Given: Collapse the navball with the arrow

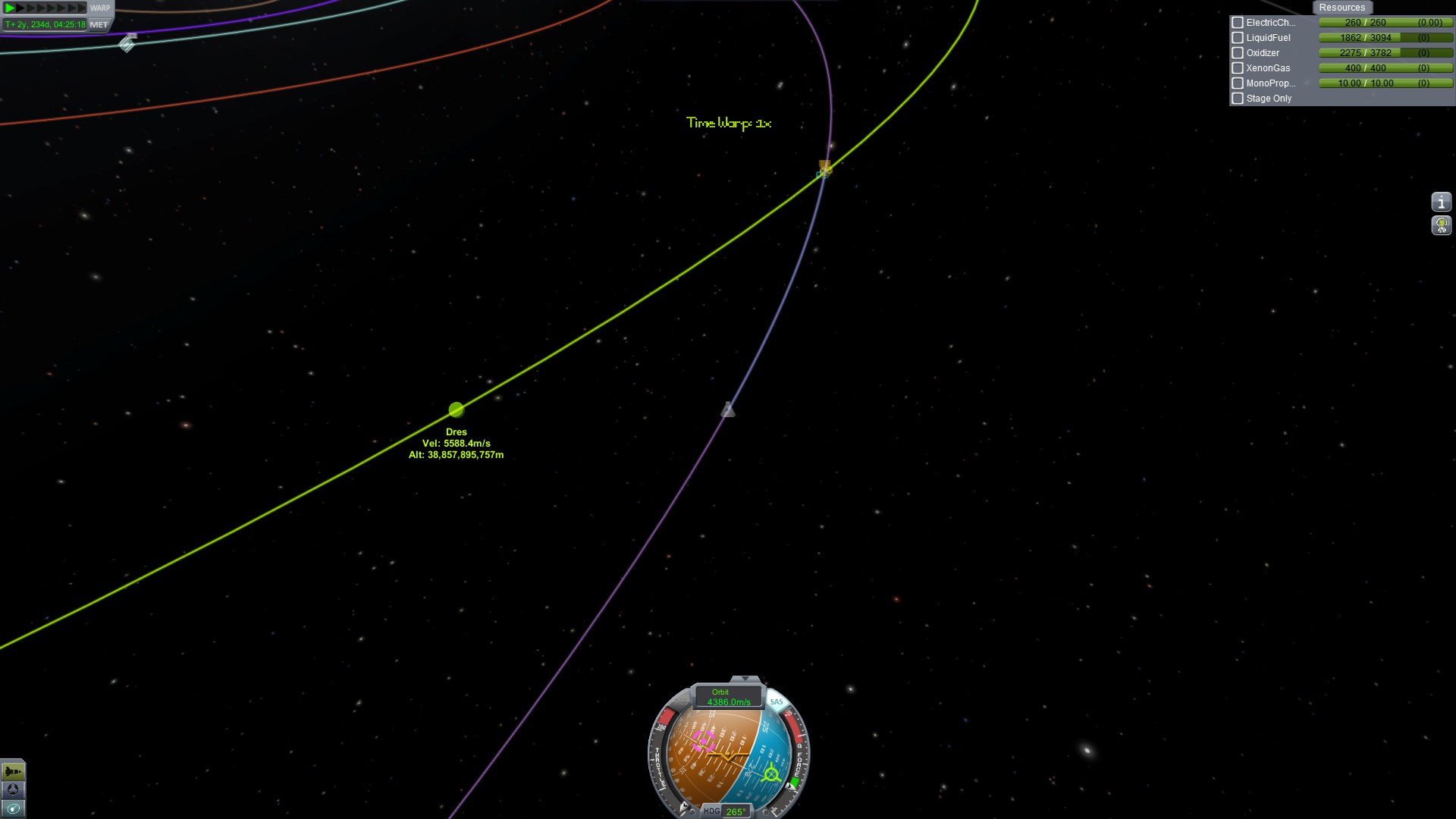Looking at the screenshot, I should coord(745,679).
